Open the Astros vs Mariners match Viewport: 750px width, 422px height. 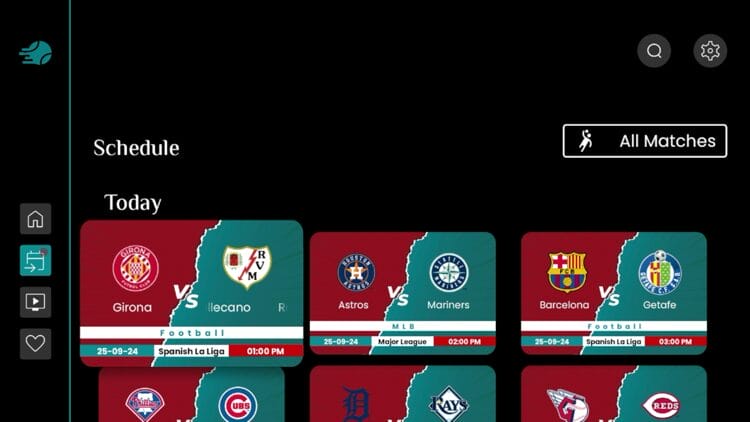pyautogui.click(x=402, y=292)
